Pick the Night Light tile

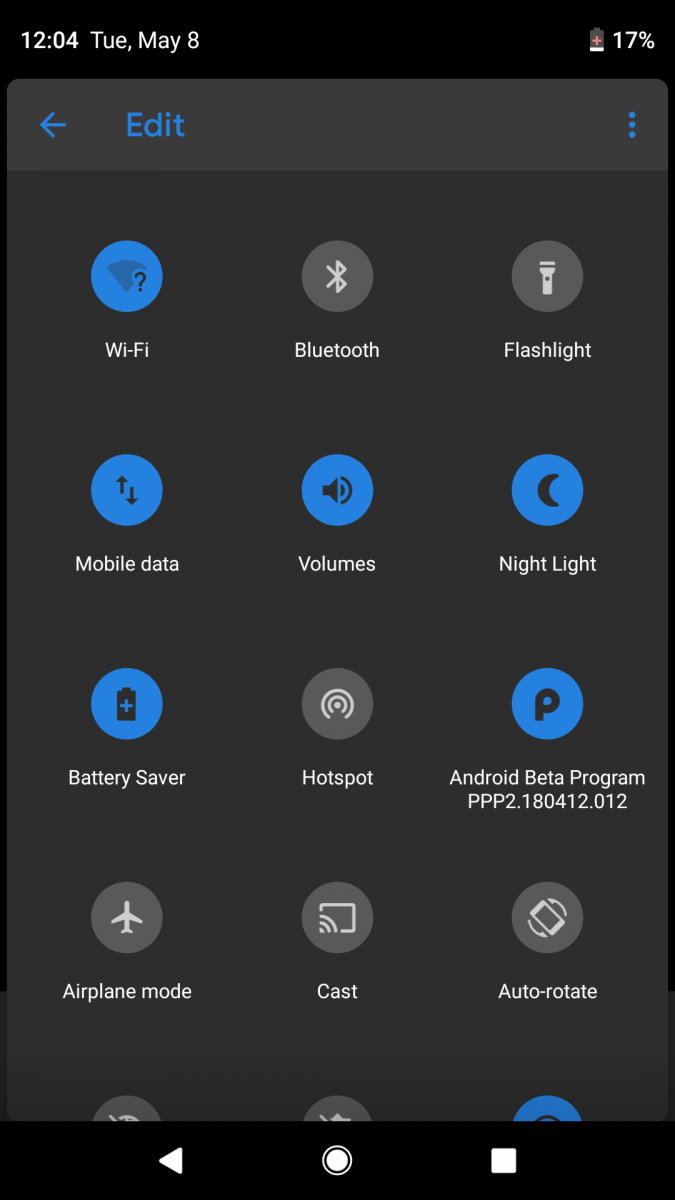click(547, 490)
